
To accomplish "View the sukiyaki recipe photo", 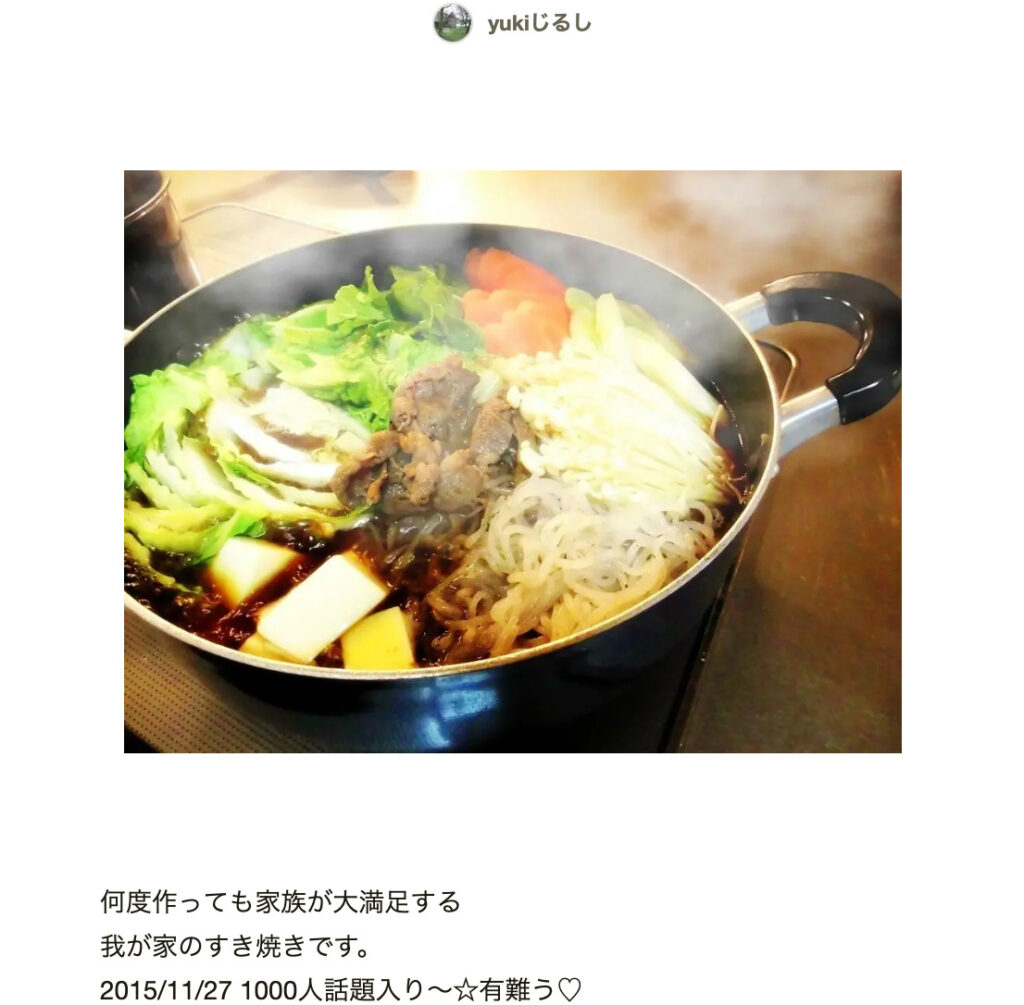I will point(512,461).
